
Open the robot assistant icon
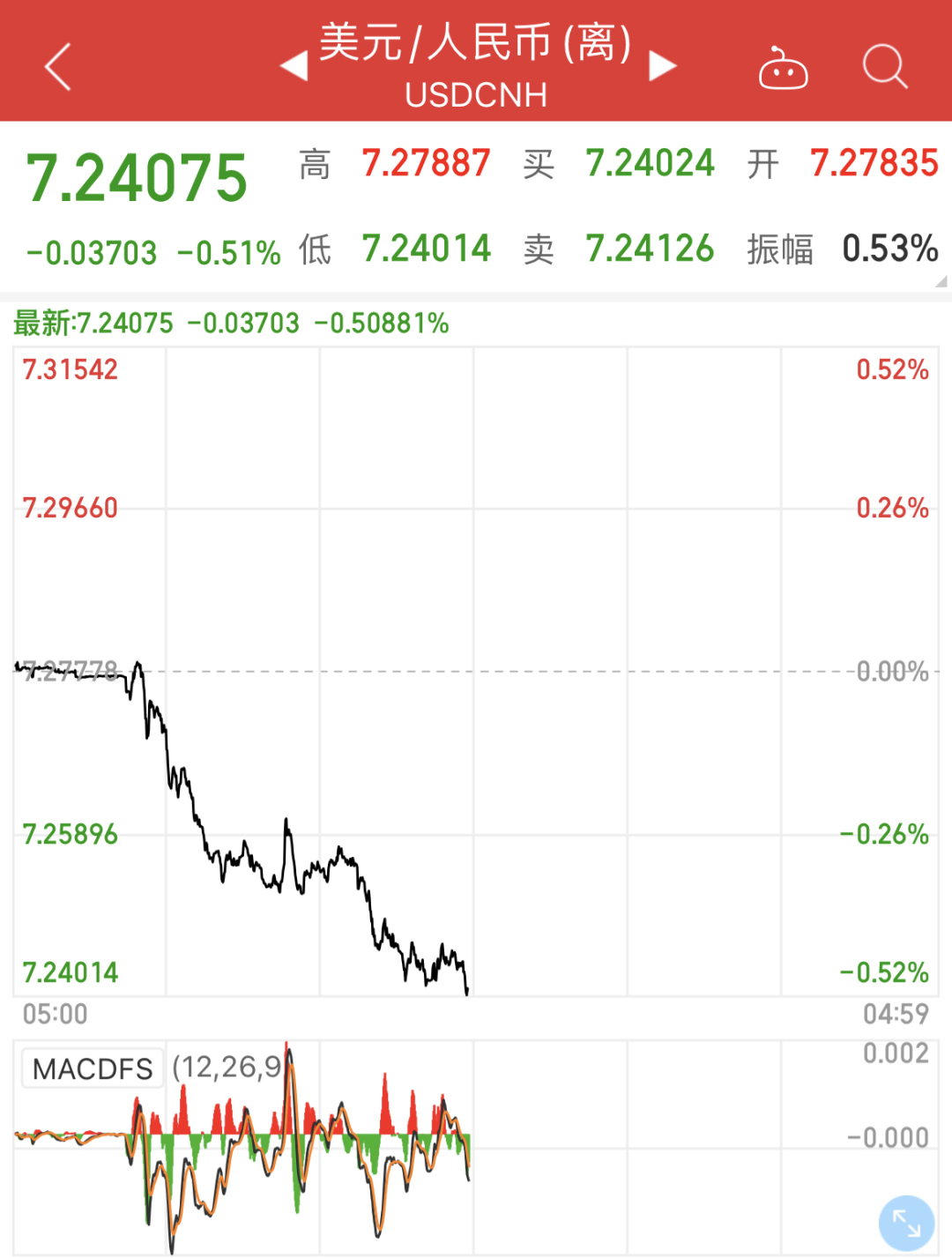click(783, 68)
